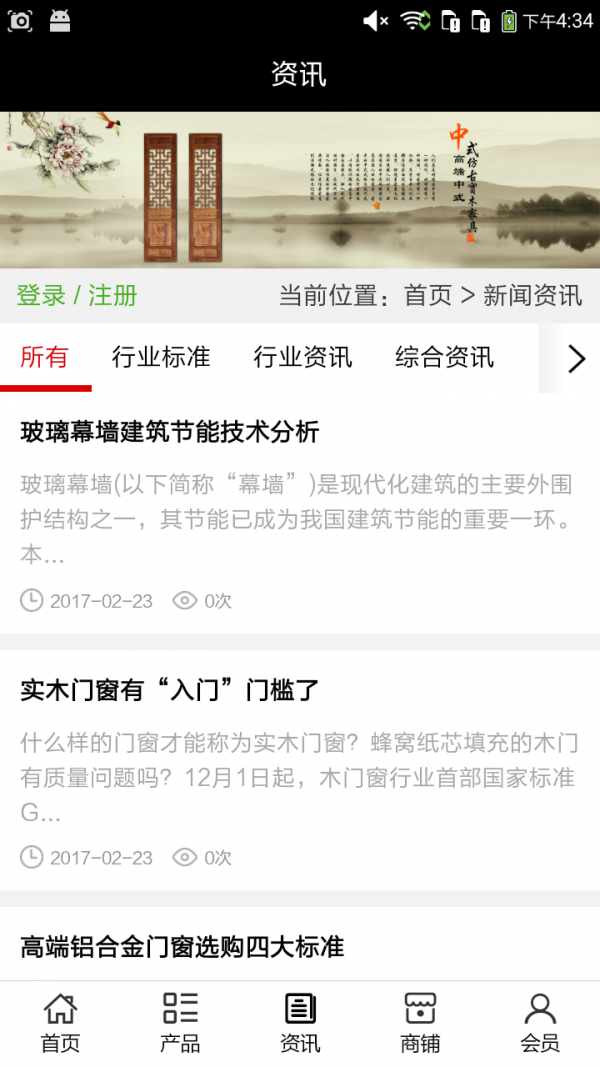Screen dimensions: 600x1067
Task: Tap the right arrow to show more categories
Action: pyautogui.click(x=576, y=359)
